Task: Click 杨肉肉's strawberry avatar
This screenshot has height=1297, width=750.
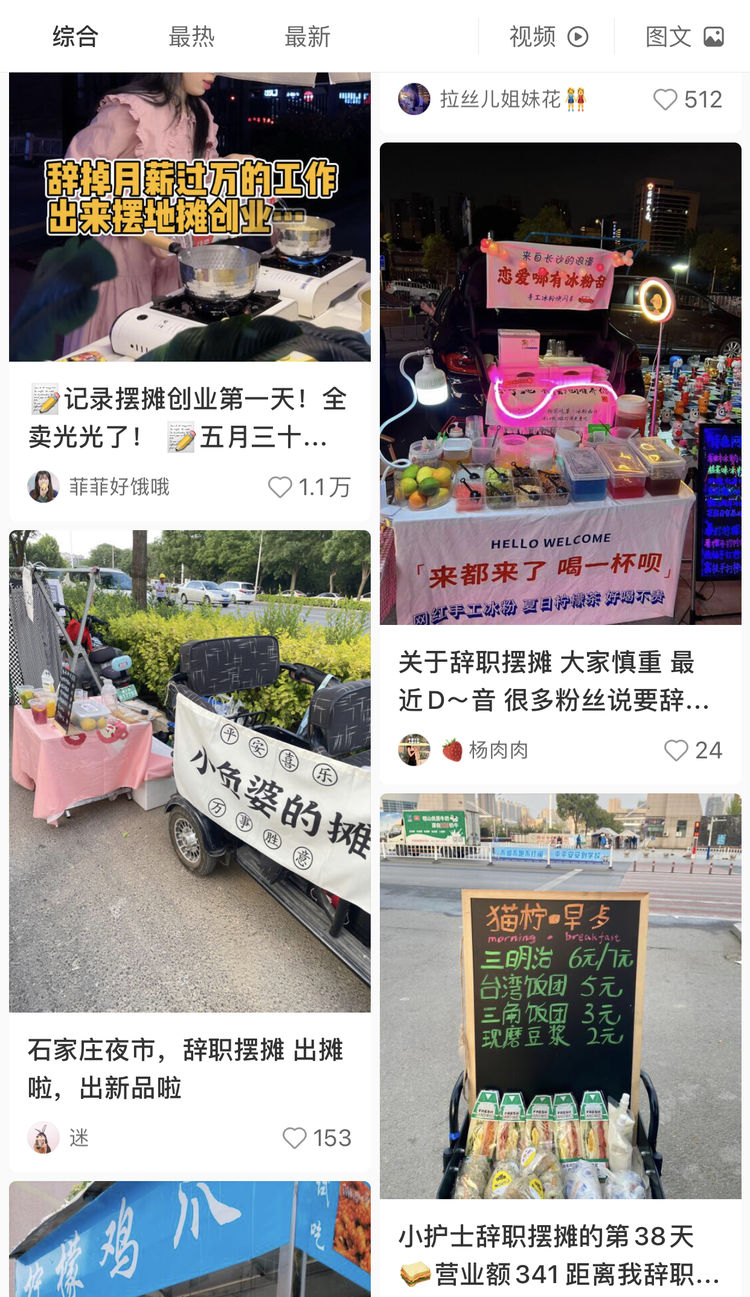Action: (414, 750)
